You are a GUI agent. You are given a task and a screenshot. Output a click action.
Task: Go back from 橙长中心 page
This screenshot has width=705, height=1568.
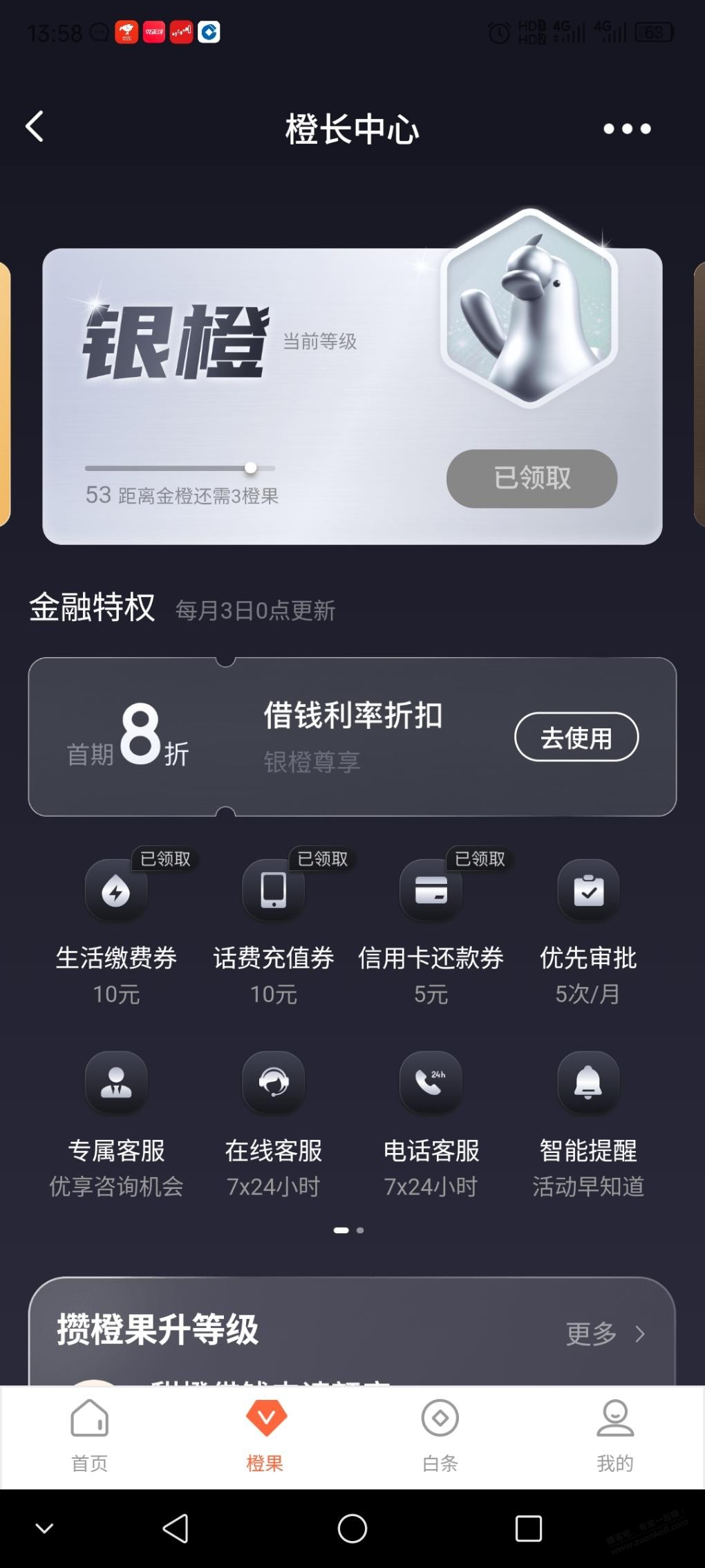[x=35, y=127]
